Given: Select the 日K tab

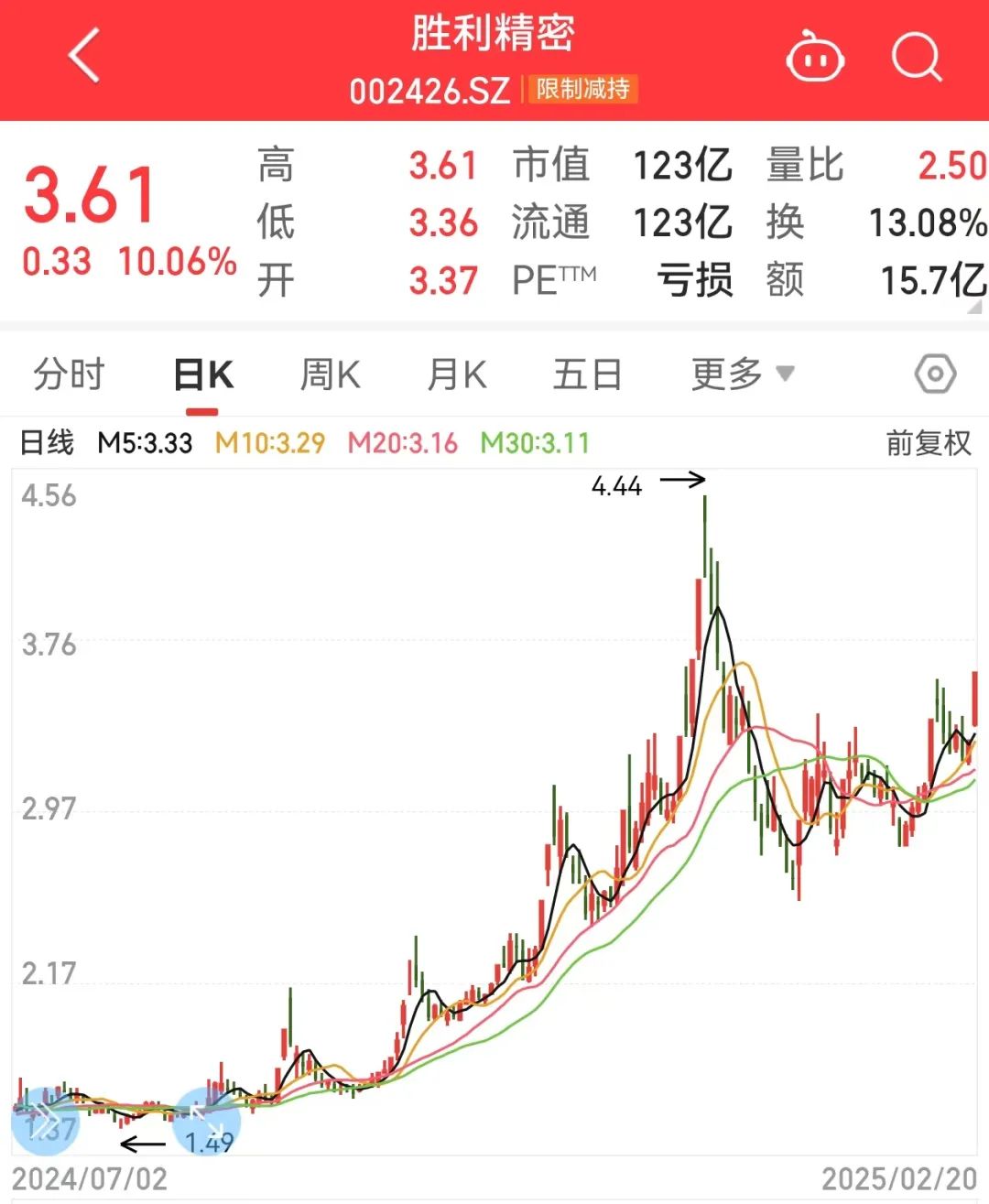Looking at the screenshot, I should point(203,374).
